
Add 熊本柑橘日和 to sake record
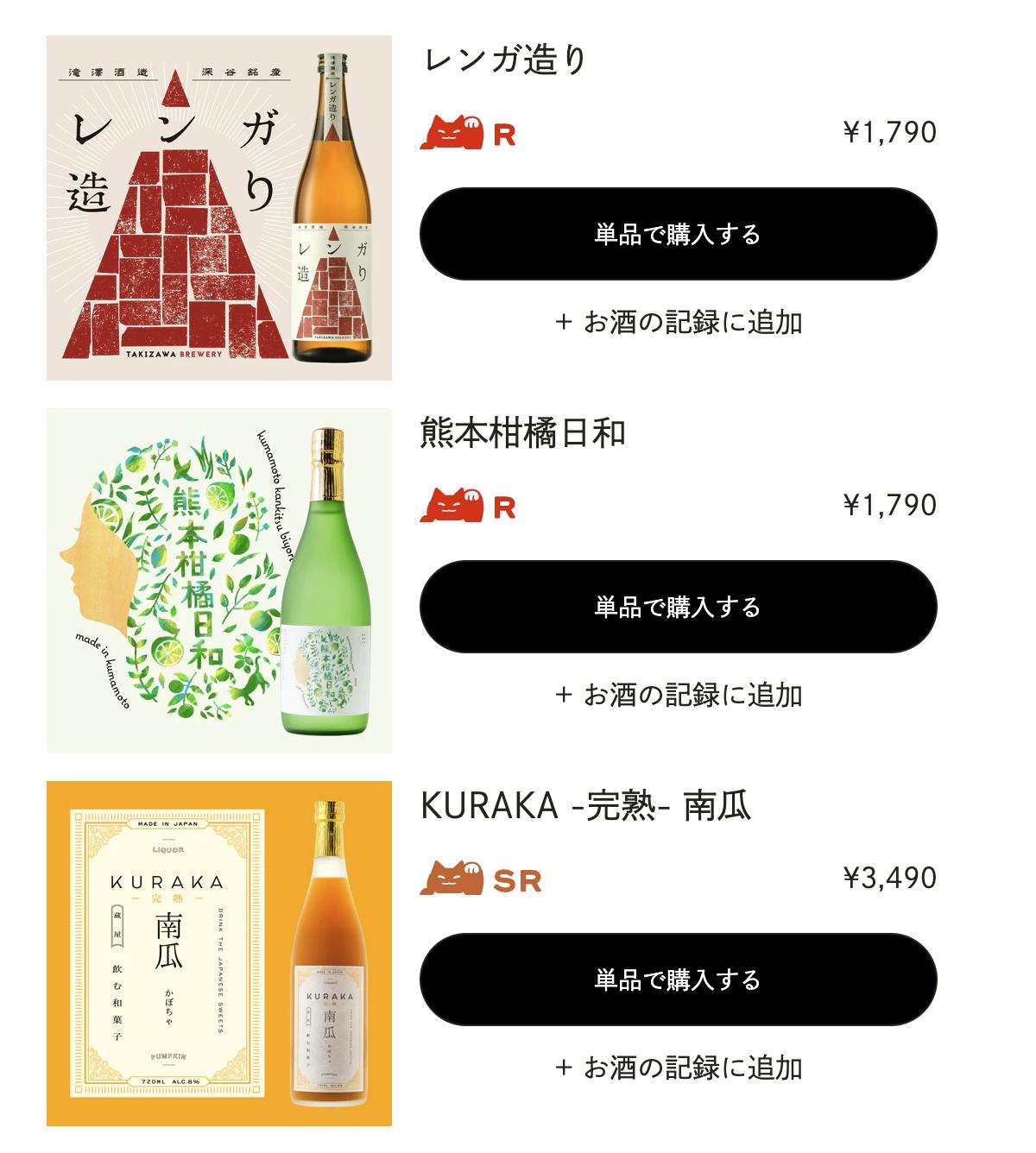[679, 695]
